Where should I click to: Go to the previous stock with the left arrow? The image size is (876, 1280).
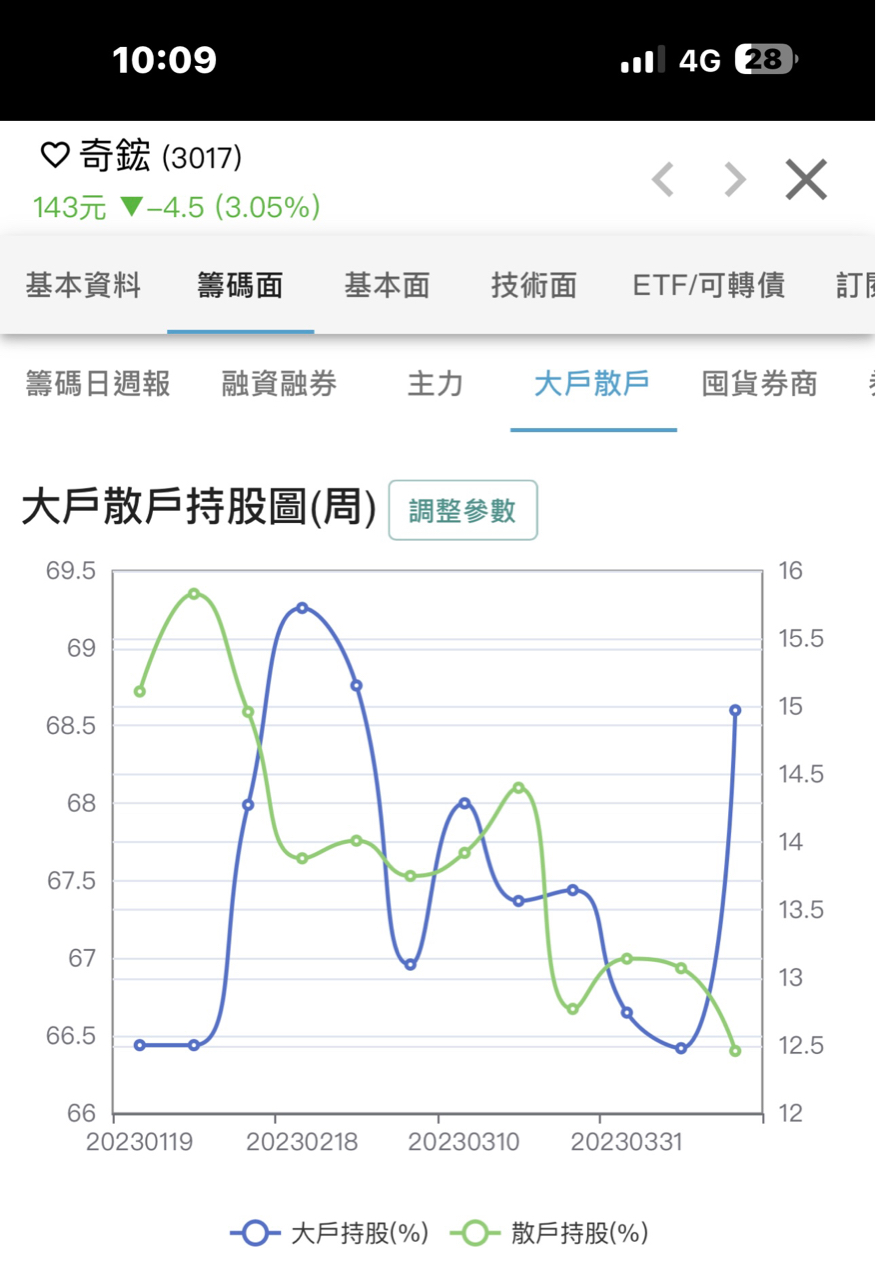[663, 180]
